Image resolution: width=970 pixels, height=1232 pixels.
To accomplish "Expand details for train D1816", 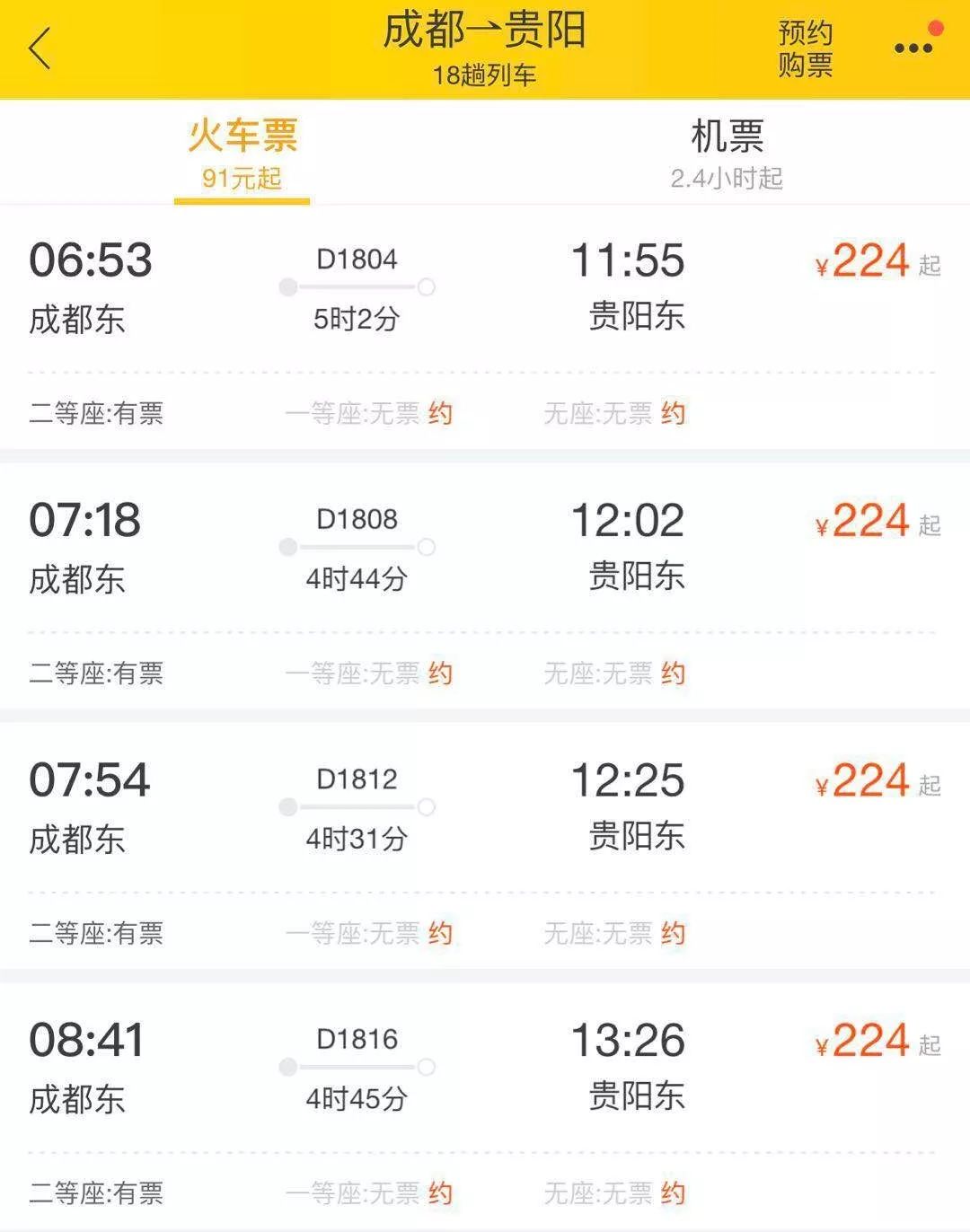I will click(x=485, y=1069).
